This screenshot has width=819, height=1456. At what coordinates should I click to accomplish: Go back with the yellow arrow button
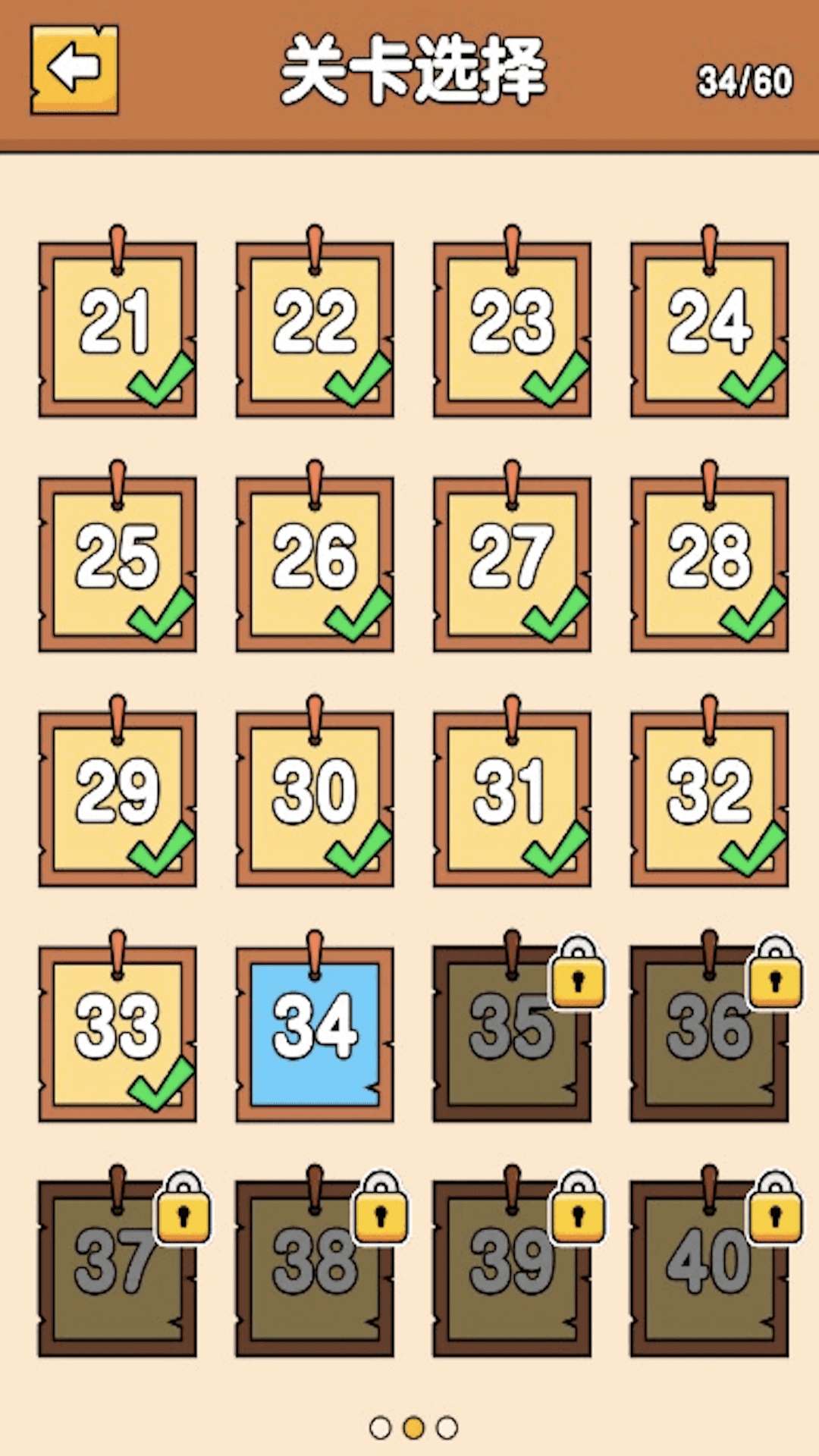coord(74,70)
